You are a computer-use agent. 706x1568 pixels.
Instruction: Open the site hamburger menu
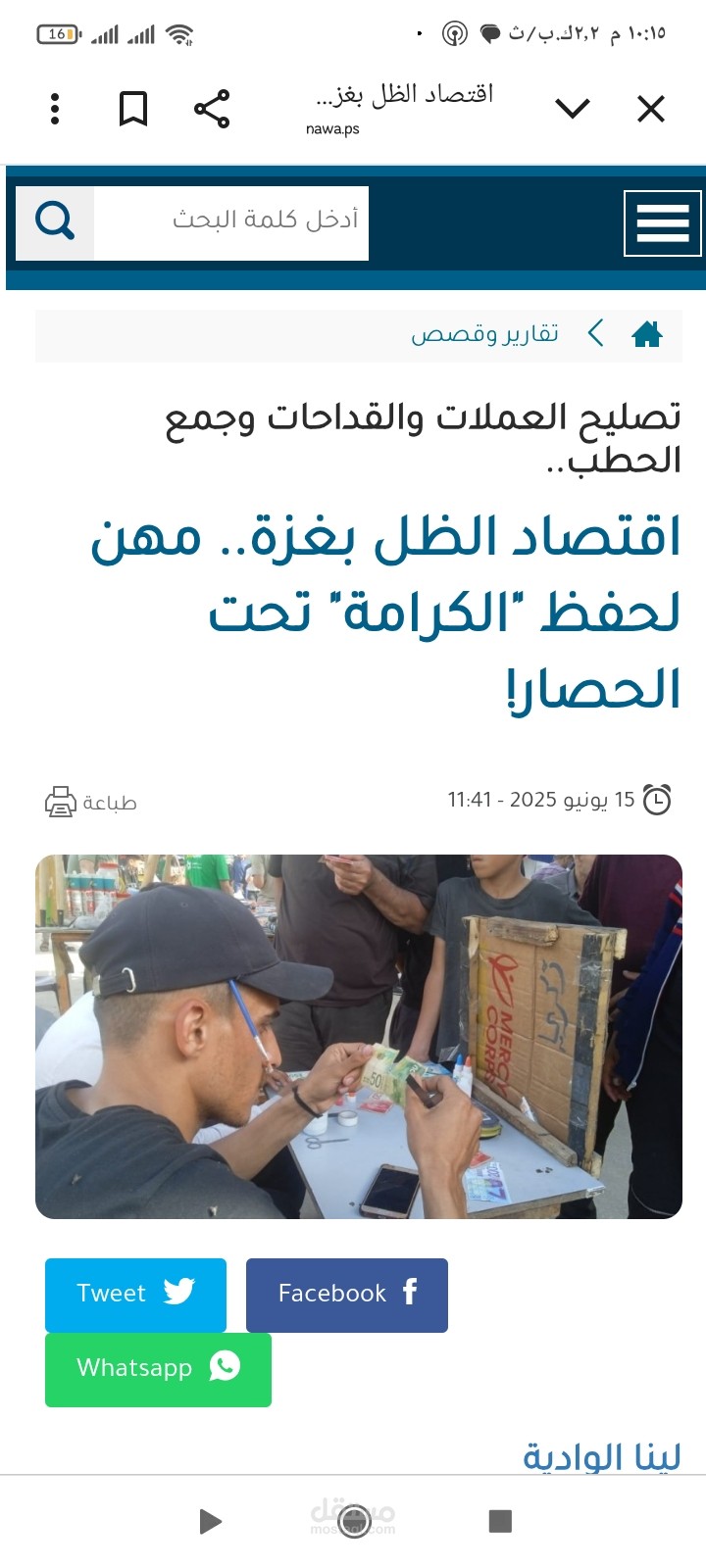663,223
